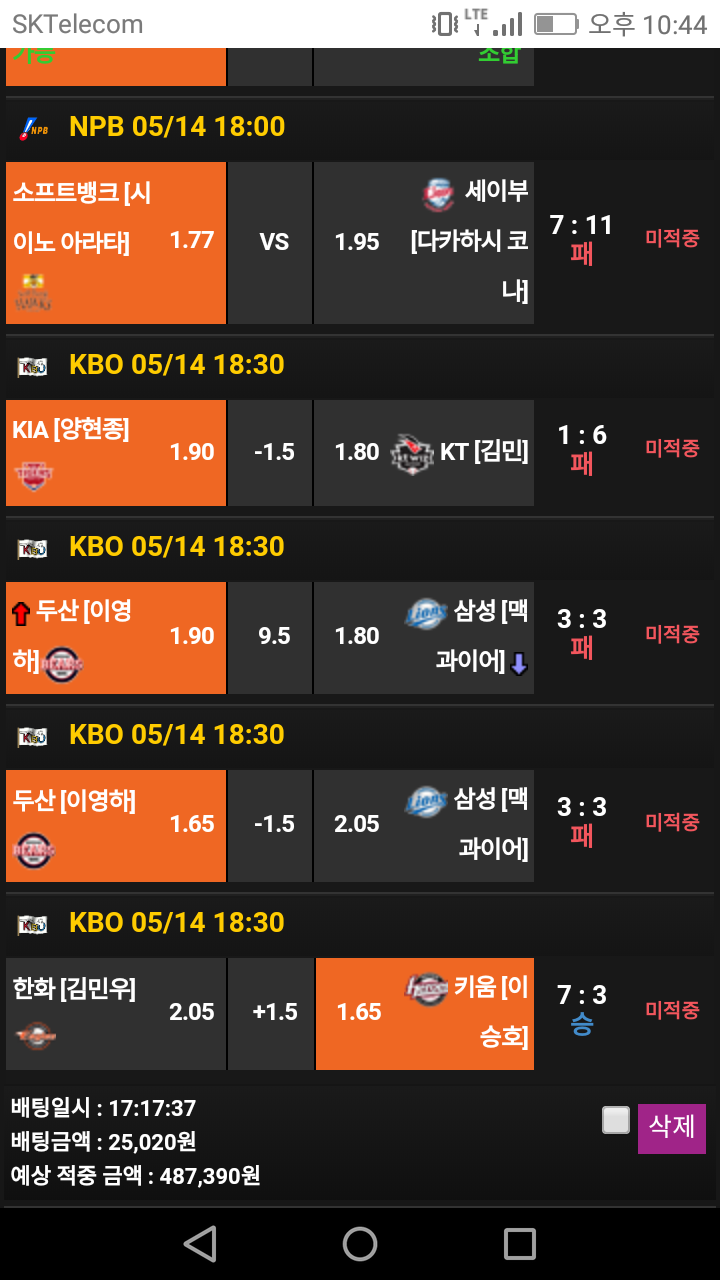Tick the checkbox beside the 삭제 button

click(x=615, y=1120)
